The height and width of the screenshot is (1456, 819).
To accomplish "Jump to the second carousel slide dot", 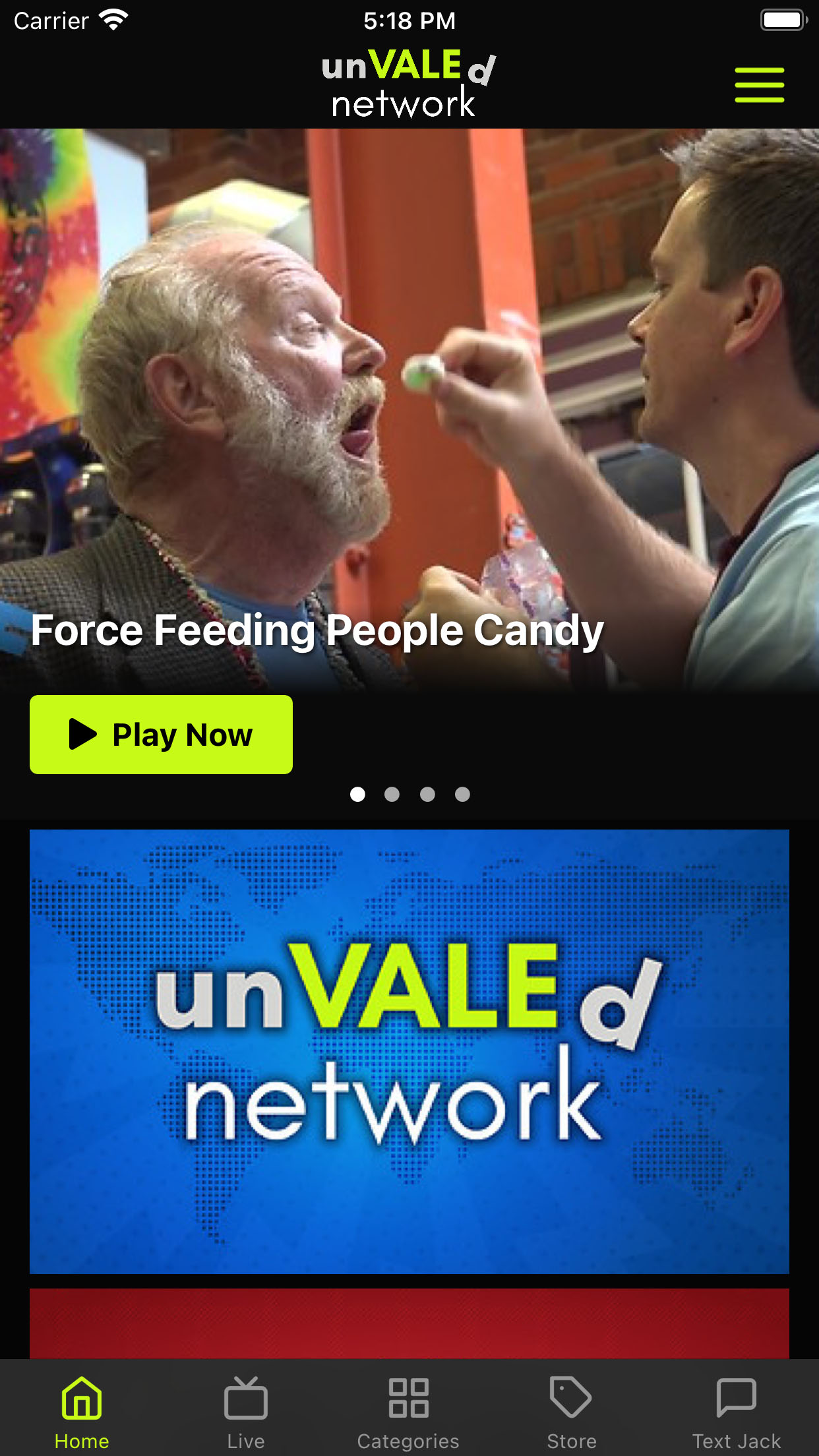I will coord(392,795).
